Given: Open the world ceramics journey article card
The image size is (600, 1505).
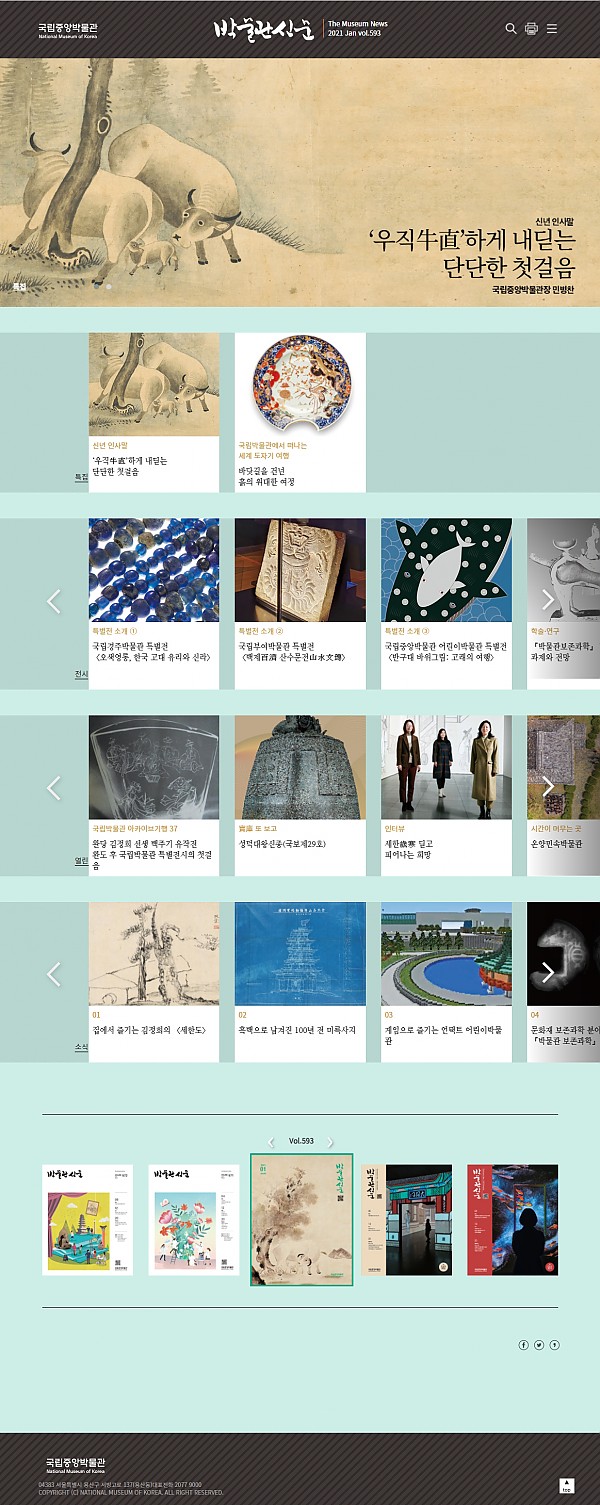Looking at the screenshot, I should tap(300, 412).
